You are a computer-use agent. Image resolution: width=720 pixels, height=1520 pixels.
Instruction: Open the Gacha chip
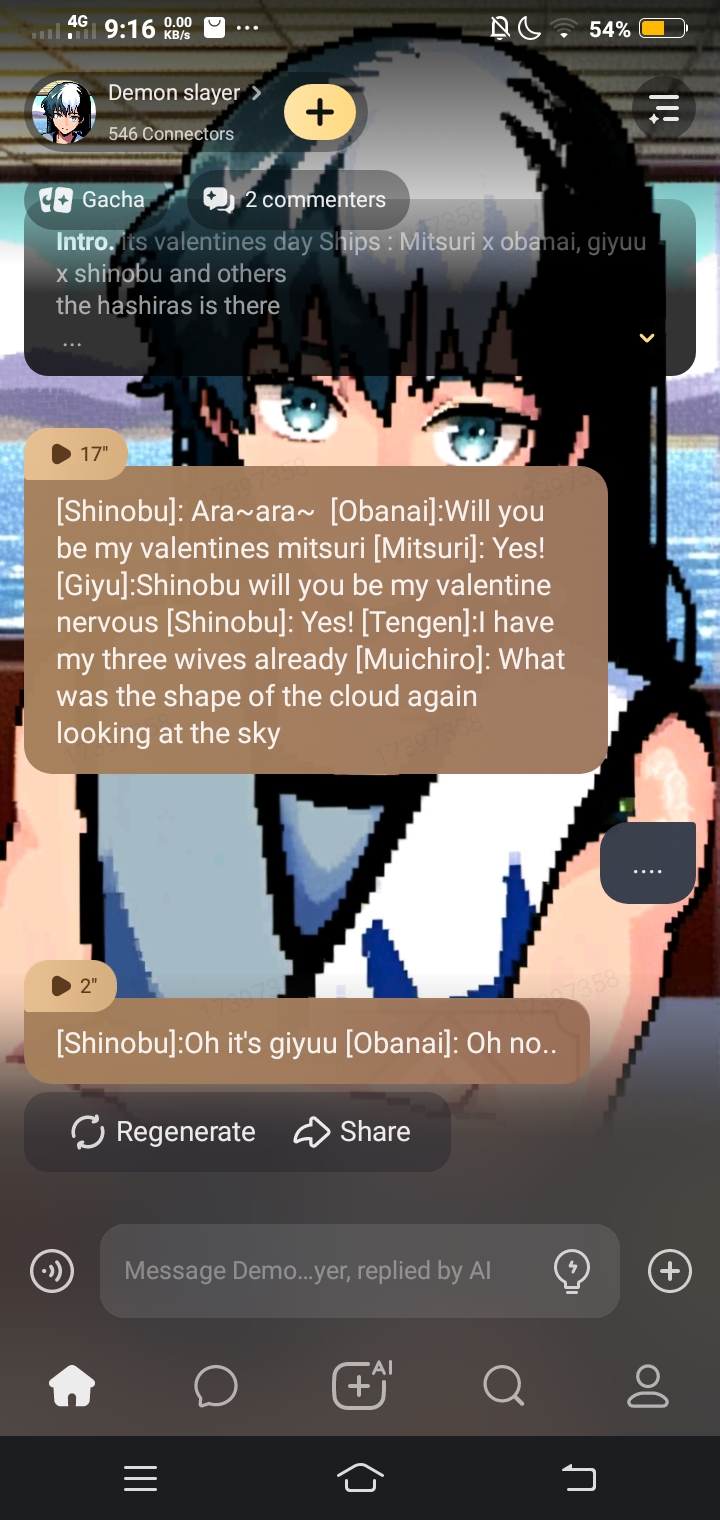93,200
